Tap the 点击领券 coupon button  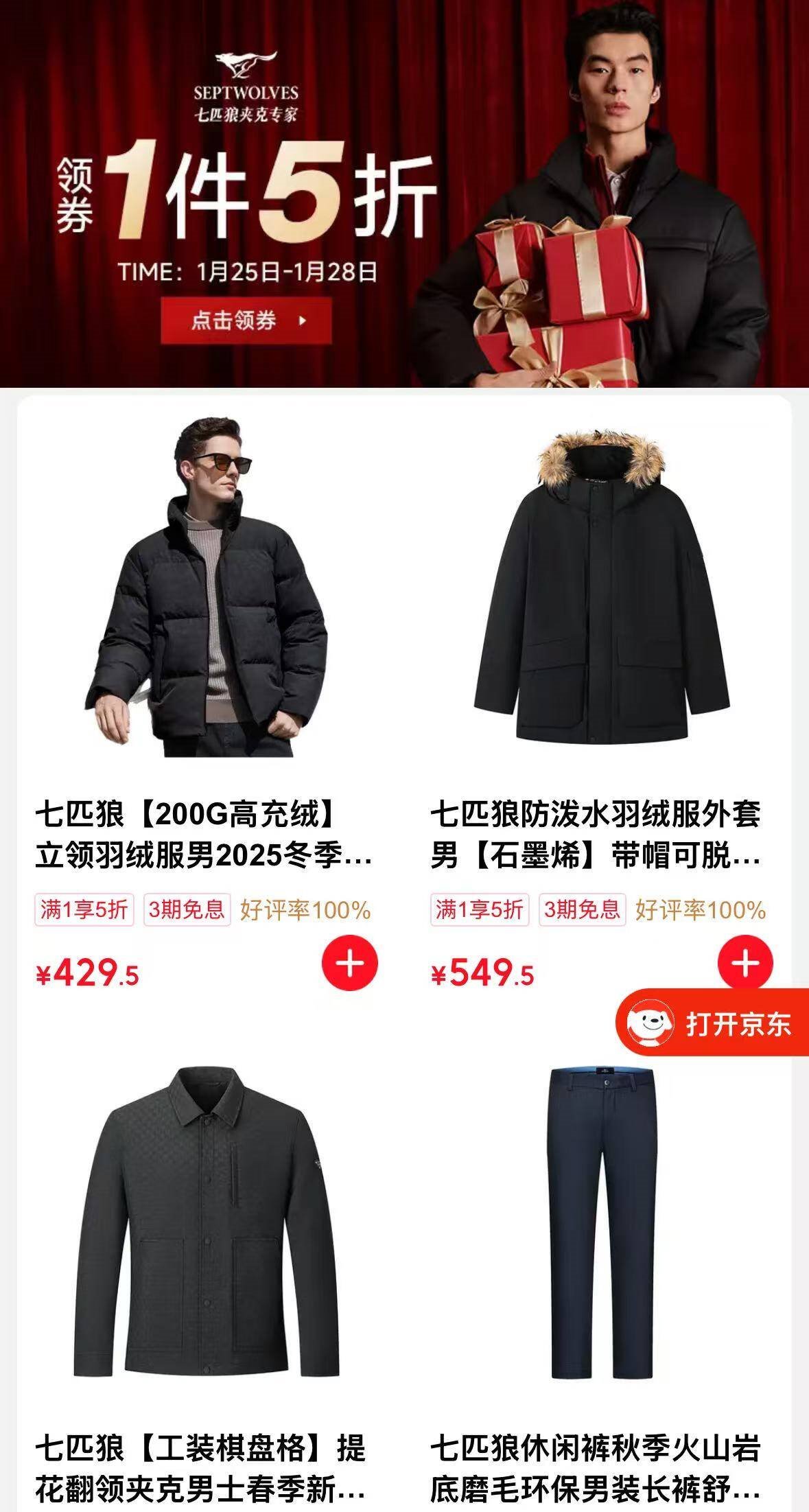point(246,320)
